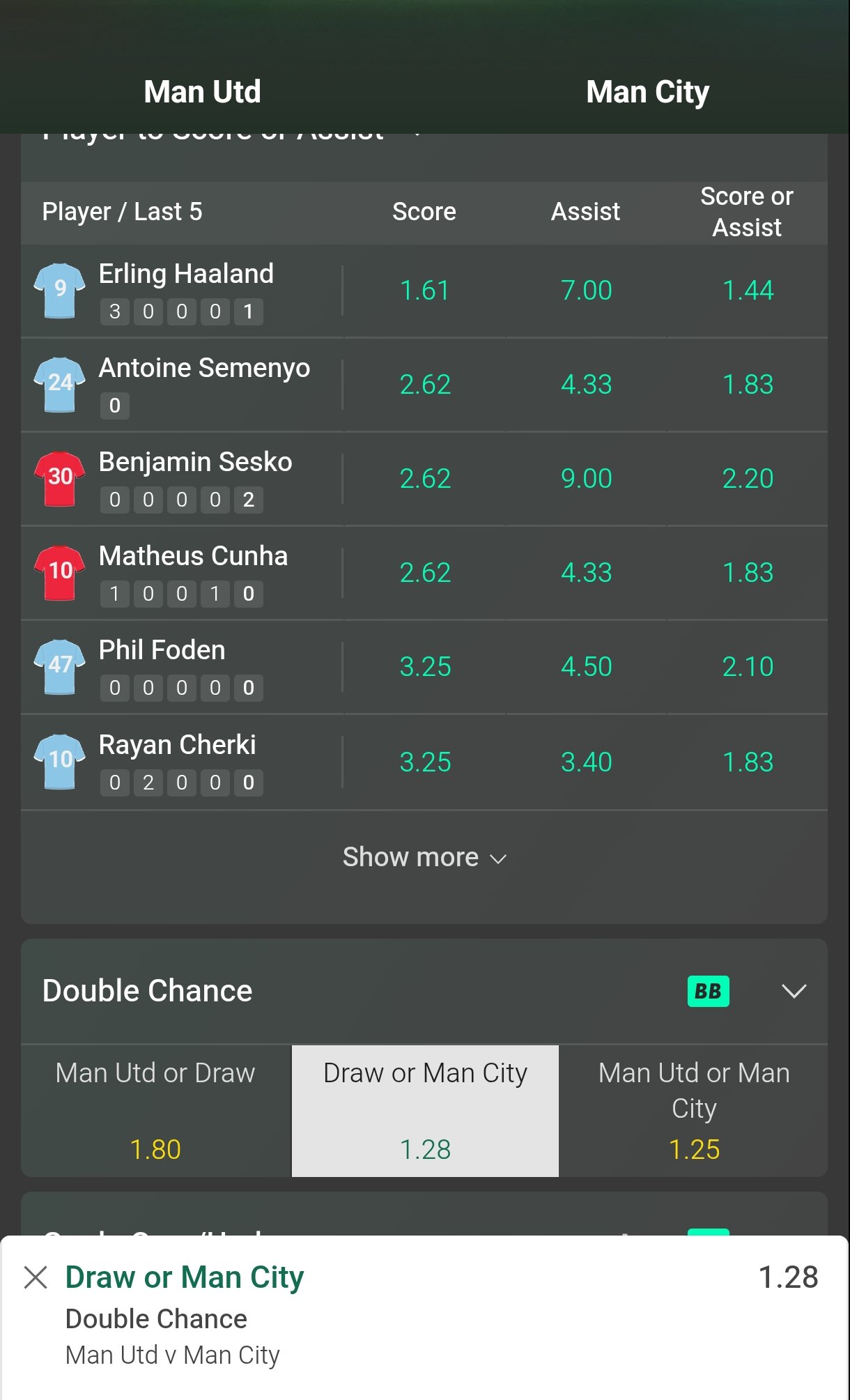Add Rayan Cherki to Score at 3.25
The width and height of the screenshot is (850, 1400).
click(424, 762)
